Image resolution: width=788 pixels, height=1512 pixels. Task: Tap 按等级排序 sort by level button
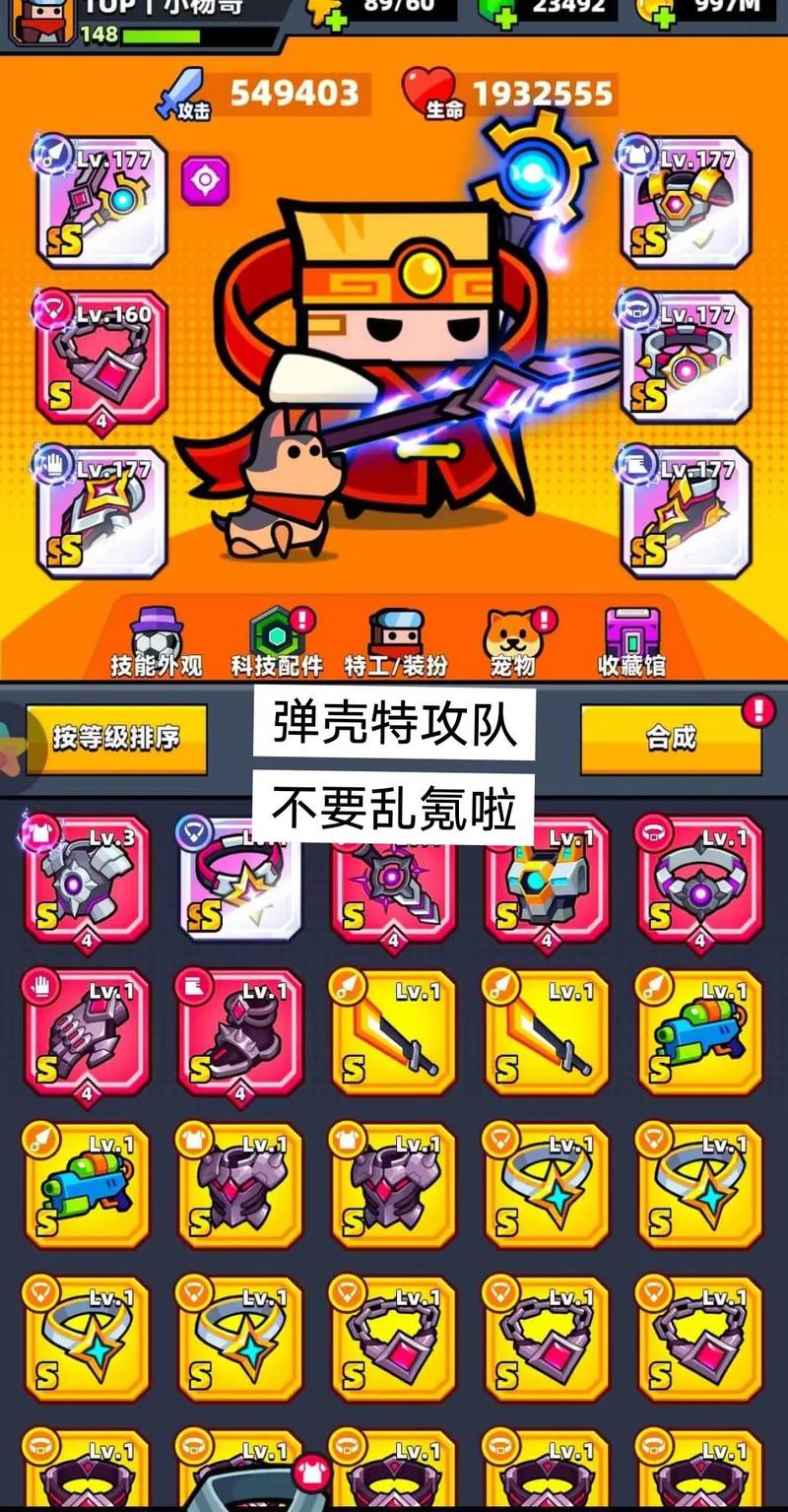[116, 738]
